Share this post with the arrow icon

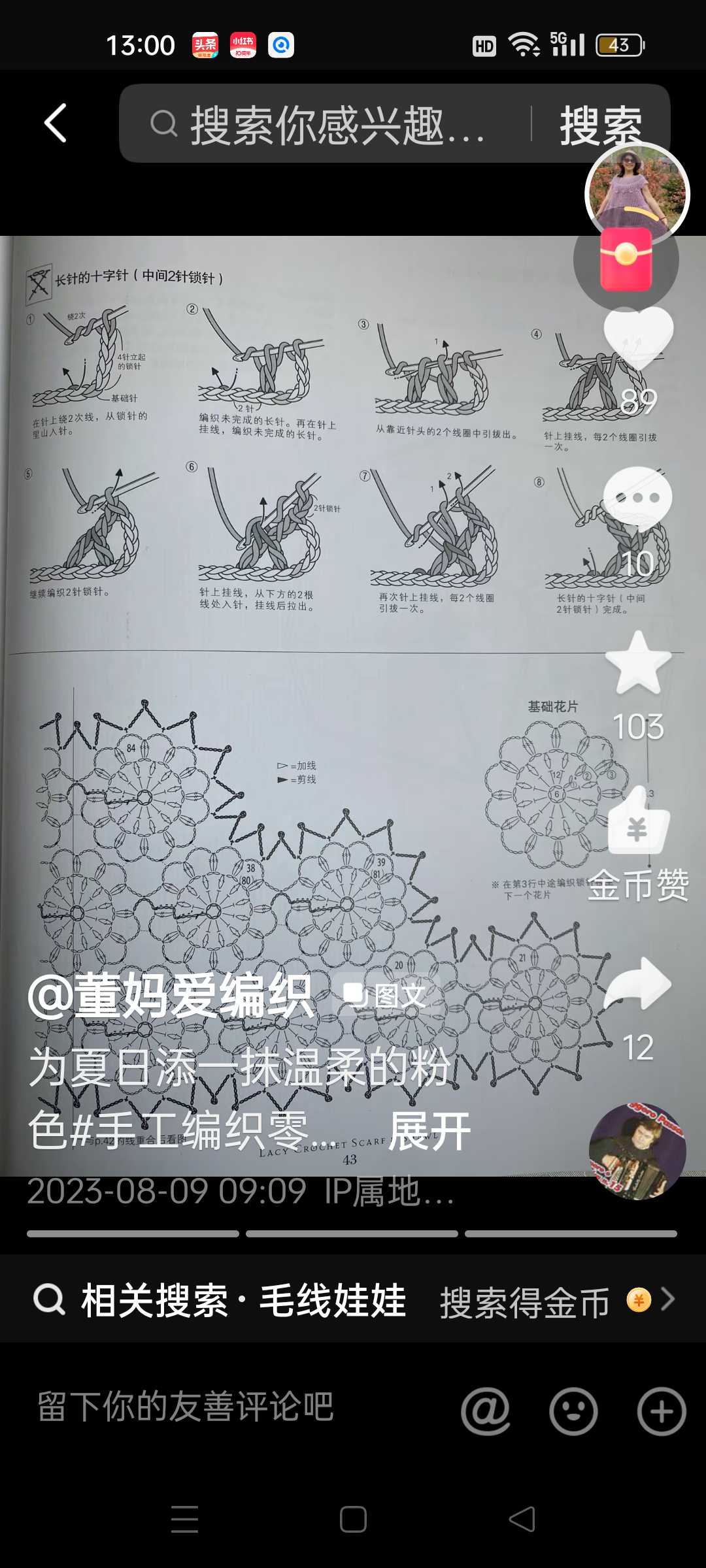click(637, 985)
